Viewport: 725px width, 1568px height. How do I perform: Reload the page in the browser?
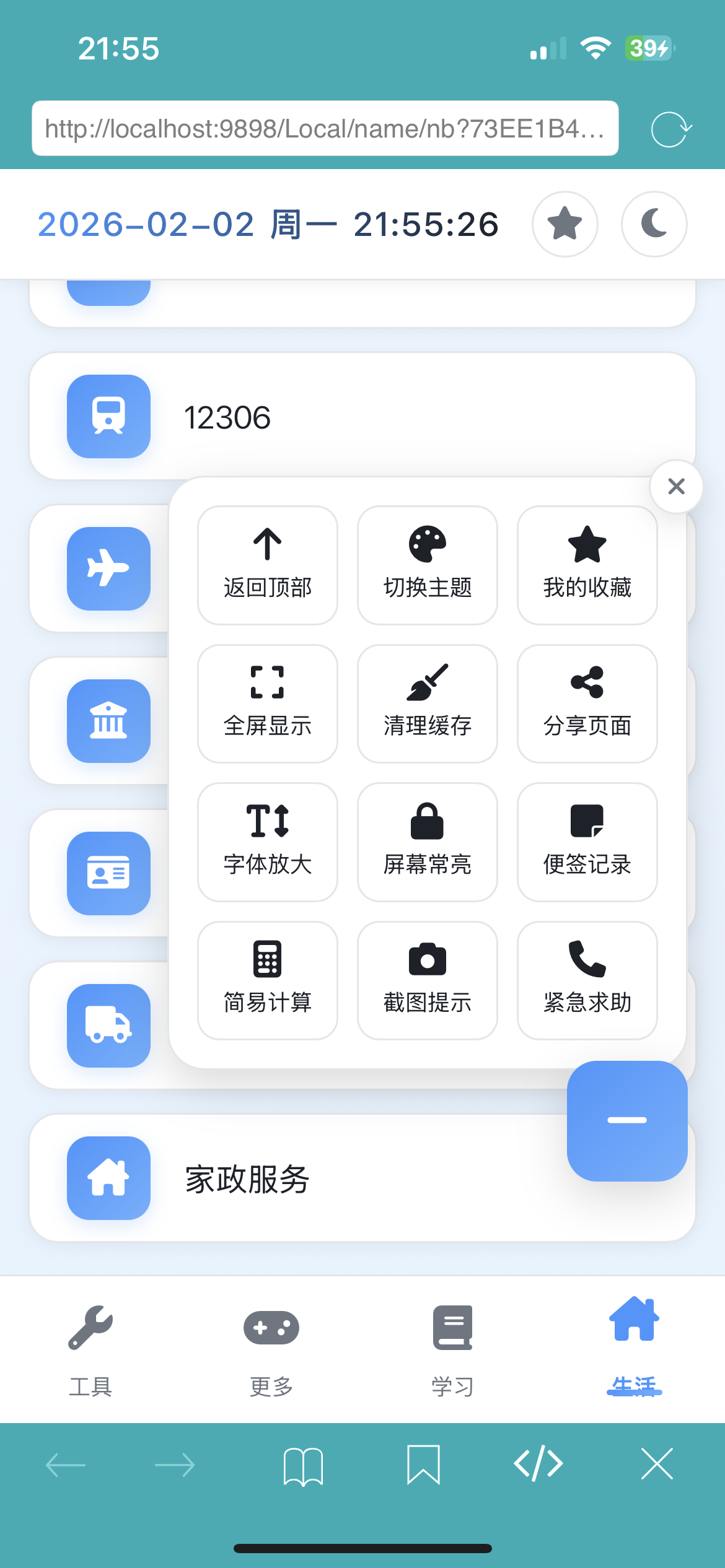[671, 129]
